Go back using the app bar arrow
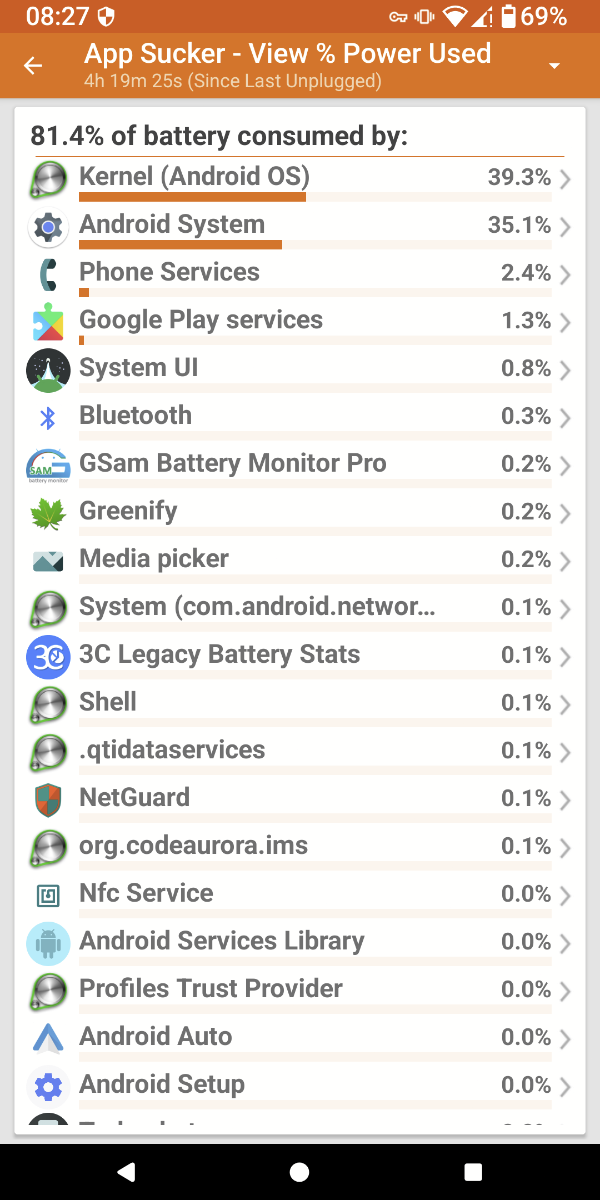This screenshot has height=1200, width=600. point(33,66)
